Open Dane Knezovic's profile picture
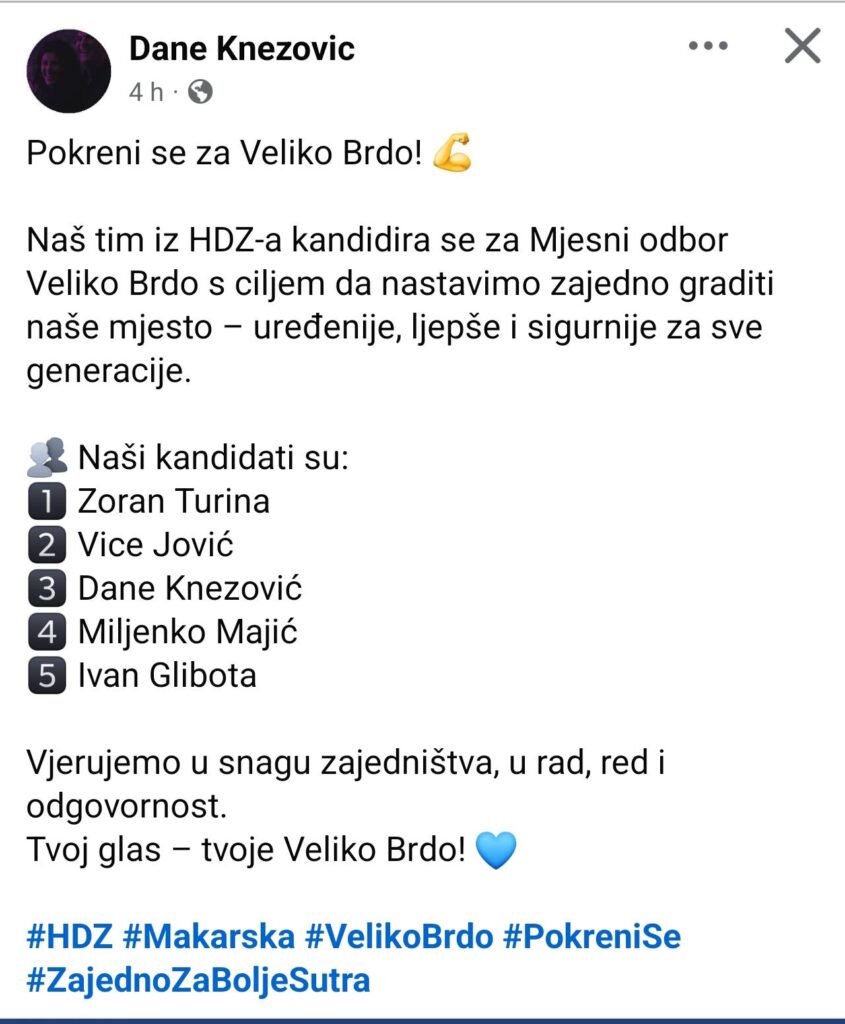This screenshot has width=845, height=1024. [68, 70]
